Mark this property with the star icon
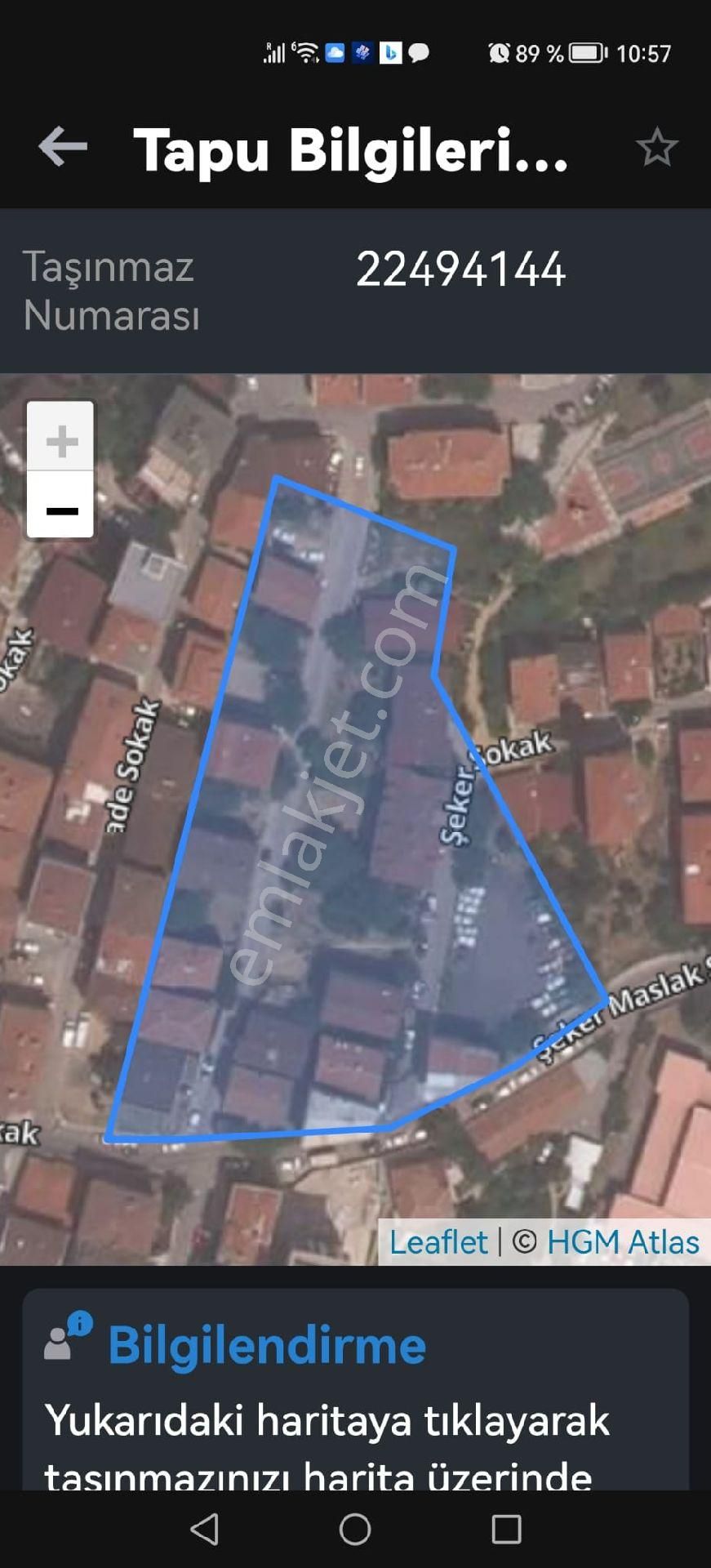 pos(656,149)
